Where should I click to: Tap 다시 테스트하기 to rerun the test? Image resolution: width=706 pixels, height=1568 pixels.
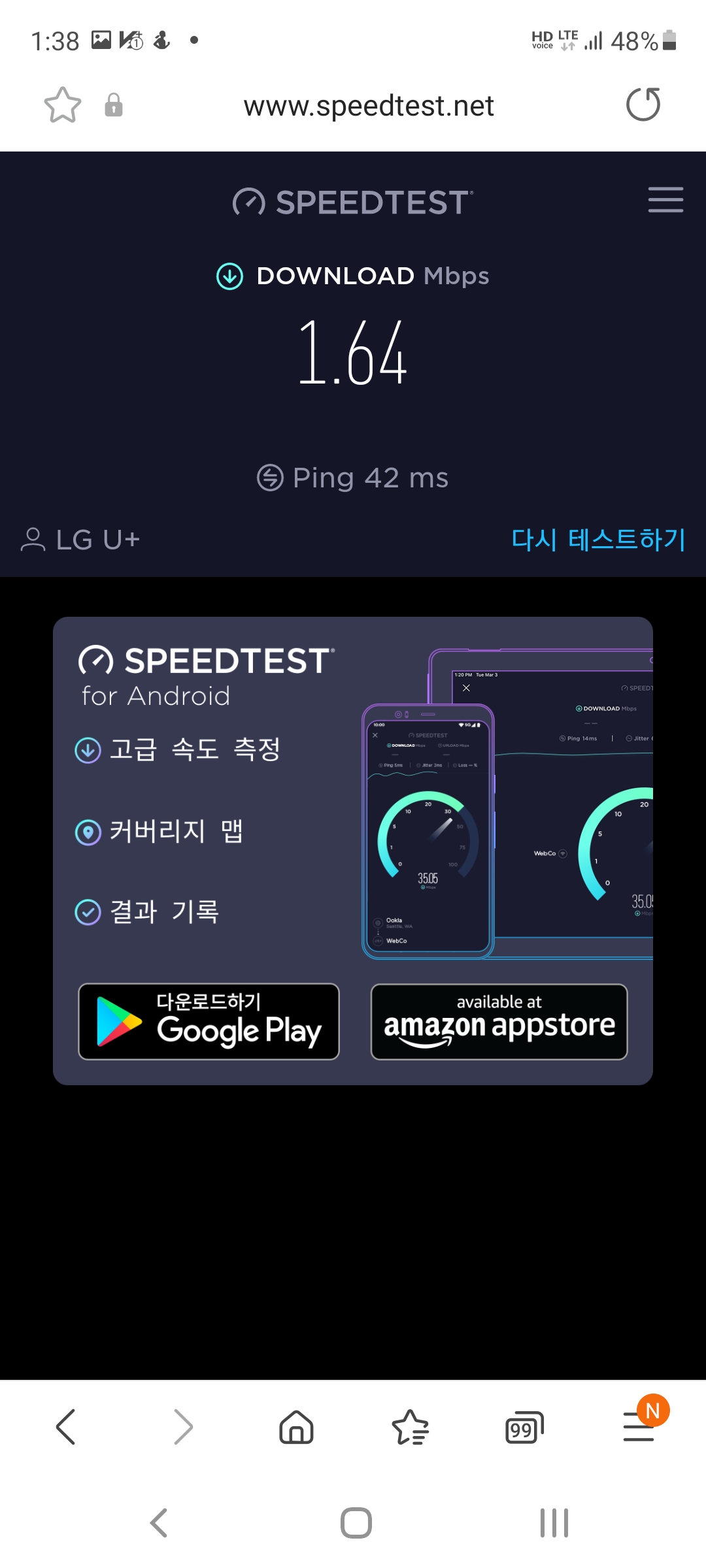point(597,540)
